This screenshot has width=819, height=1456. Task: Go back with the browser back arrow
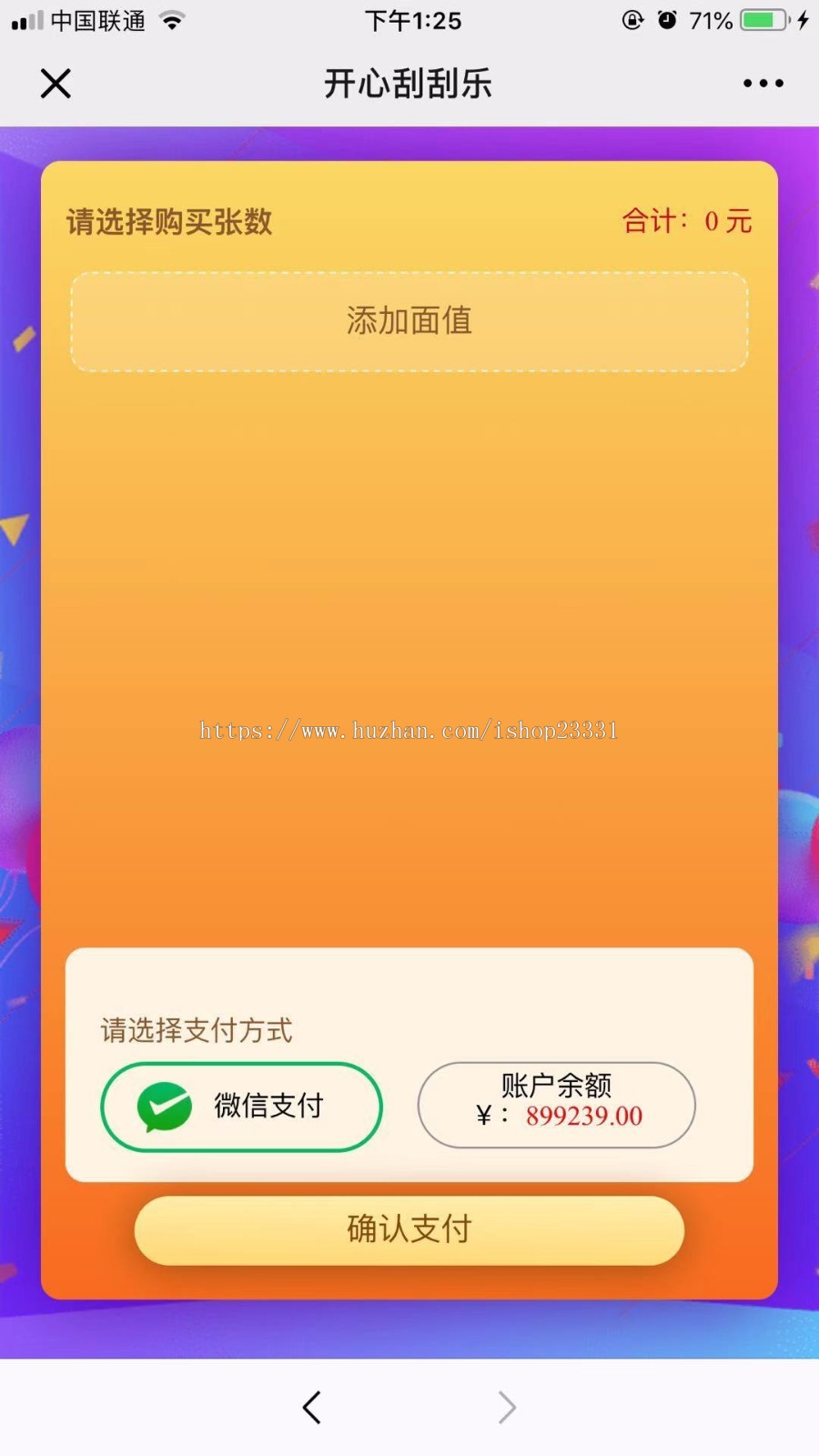[x=312, y=1407]
